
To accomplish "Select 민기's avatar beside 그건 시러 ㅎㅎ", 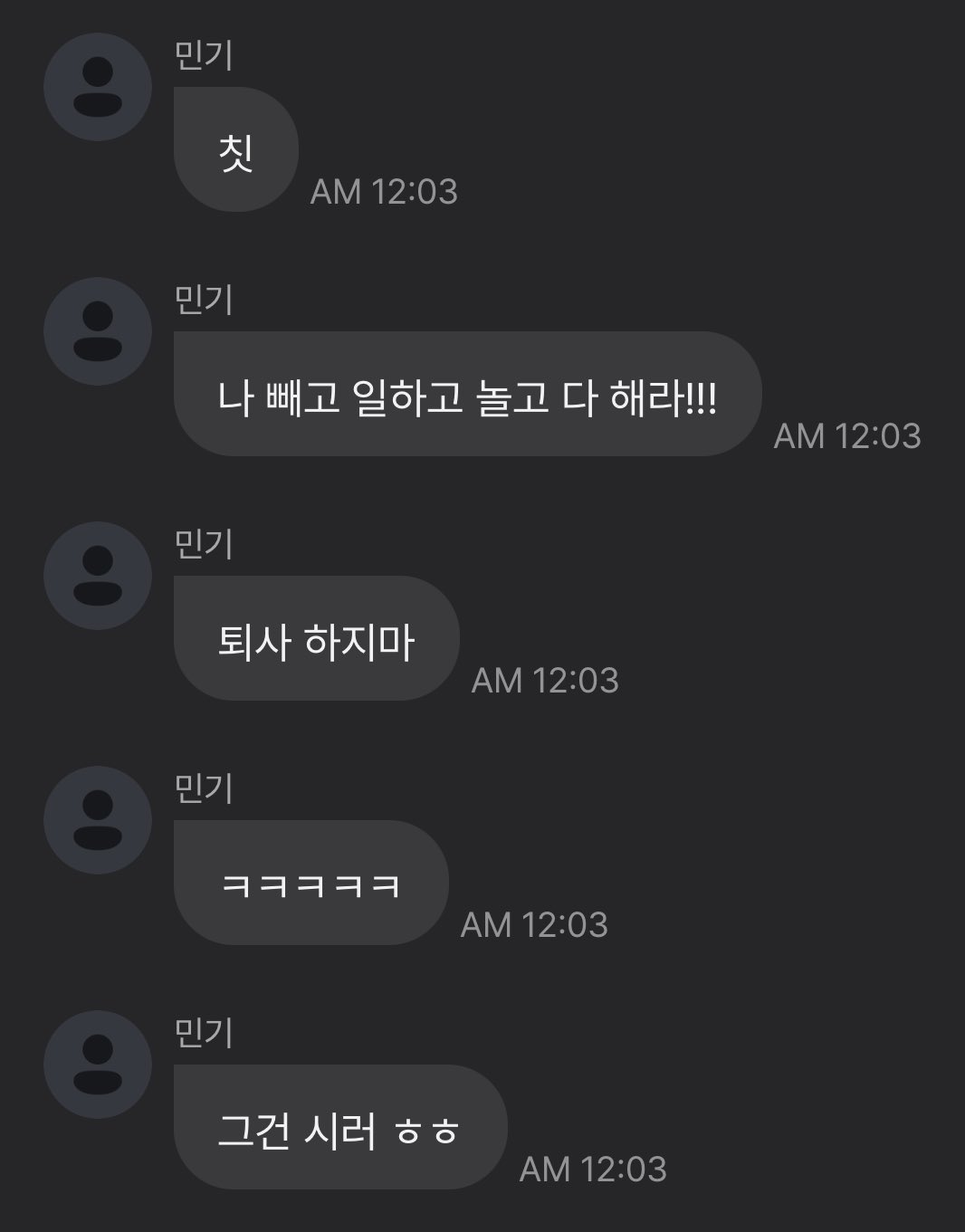I will pyautogui.click(x=97, y=1065).
